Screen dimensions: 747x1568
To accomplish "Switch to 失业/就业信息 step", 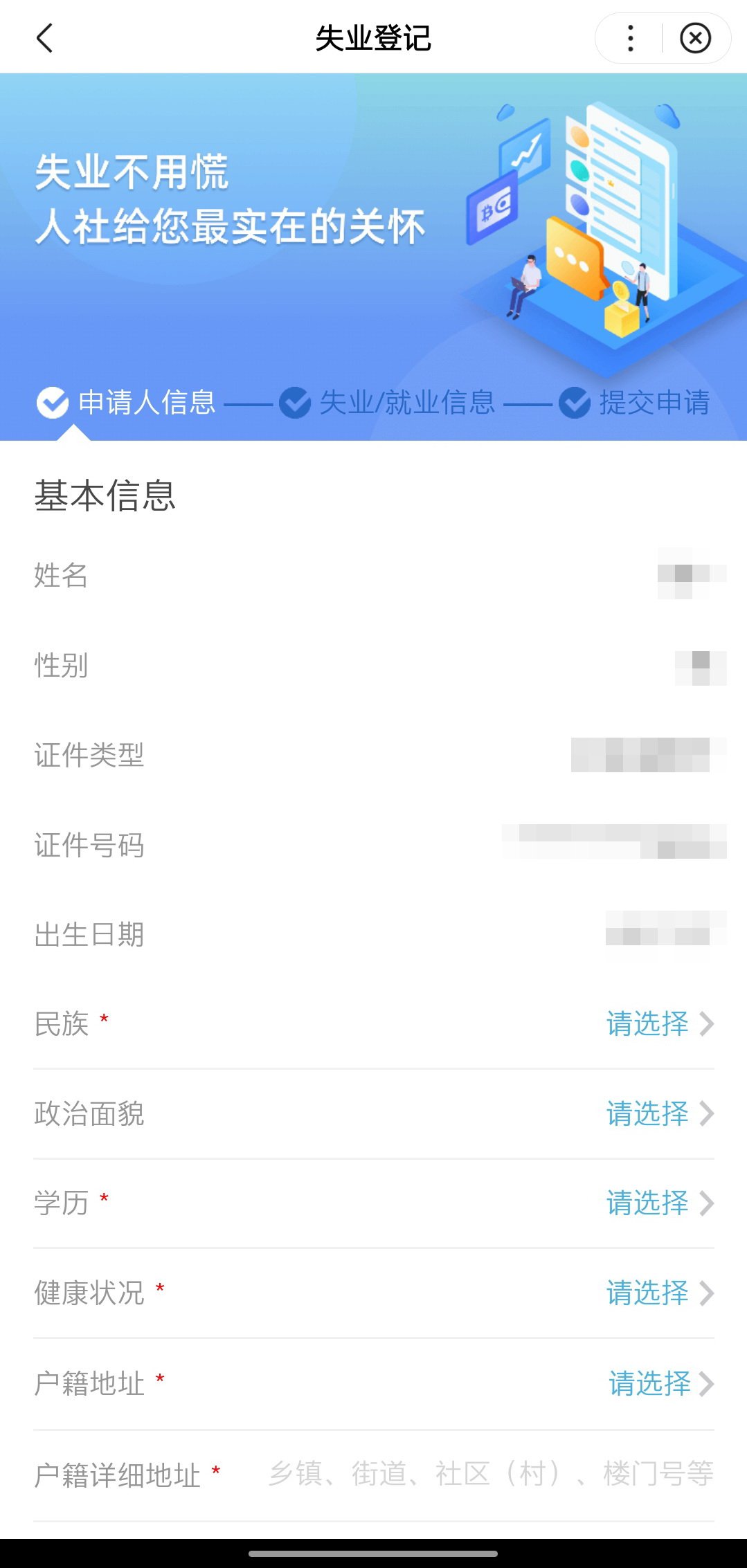I will (x=388, y=403).
